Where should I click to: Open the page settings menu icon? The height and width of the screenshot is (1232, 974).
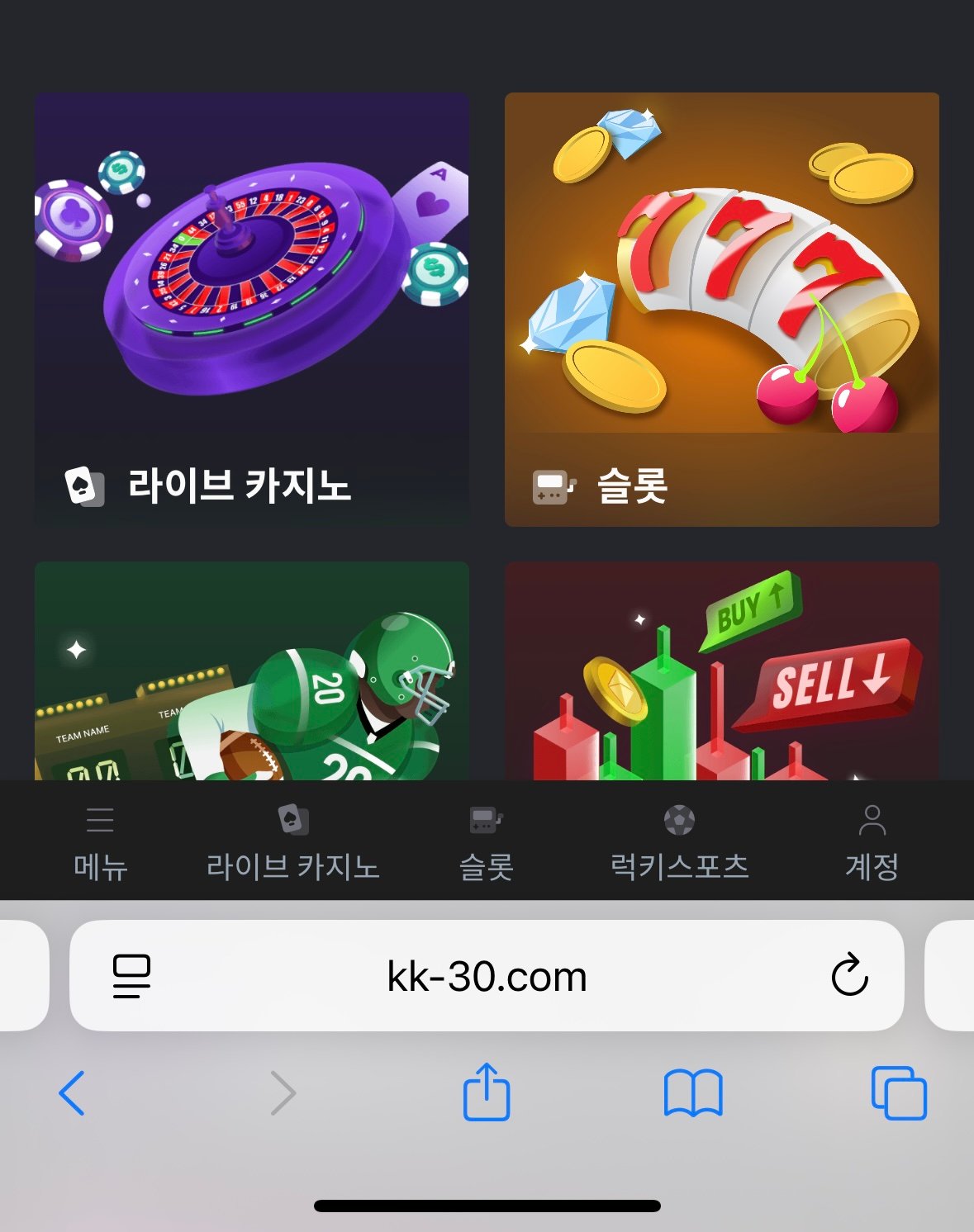pyautogui.click(x=131, y=976)
